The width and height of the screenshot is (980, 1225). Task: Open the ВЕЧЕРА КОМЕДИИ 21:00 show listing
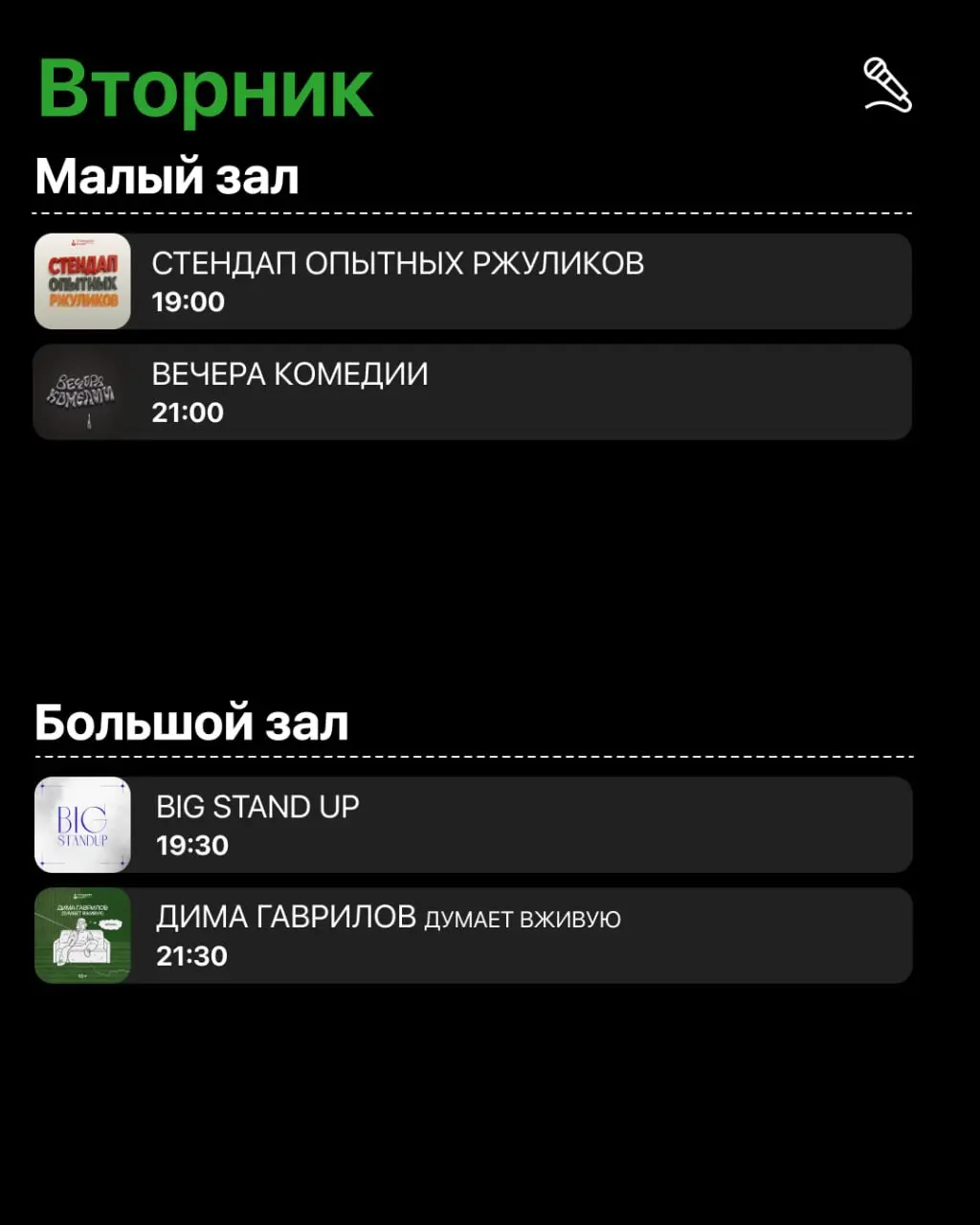(475, 392)
